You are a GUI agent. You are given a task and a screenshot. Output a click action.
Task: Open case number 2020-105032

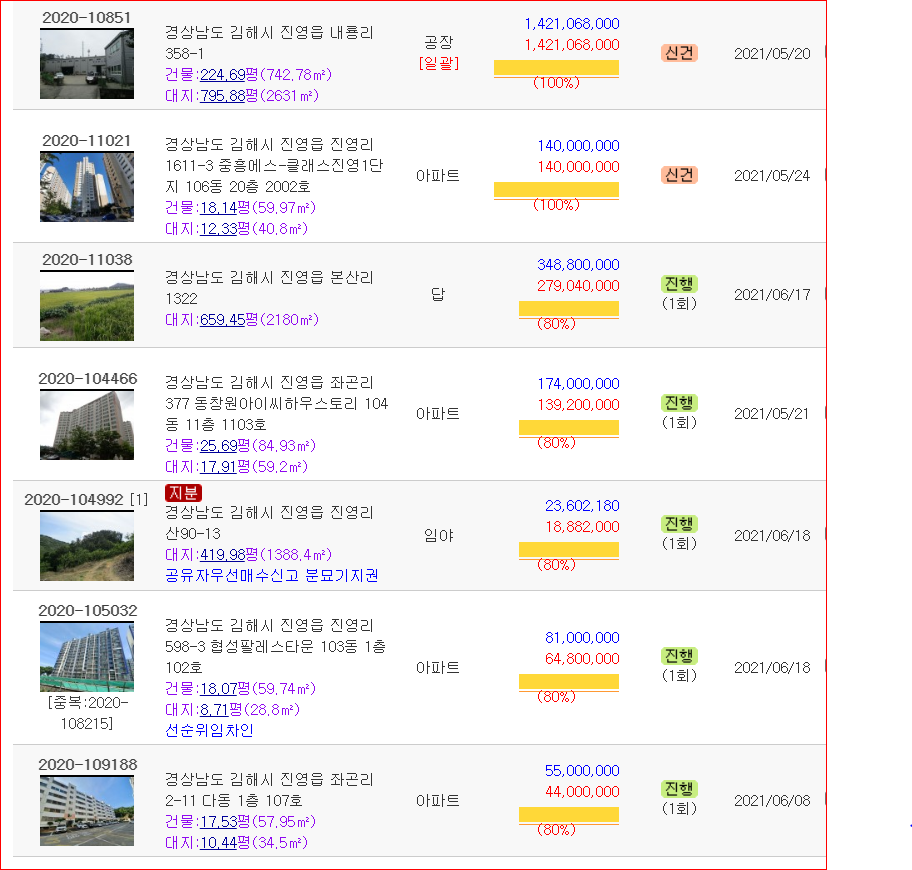tap(87, 610)
